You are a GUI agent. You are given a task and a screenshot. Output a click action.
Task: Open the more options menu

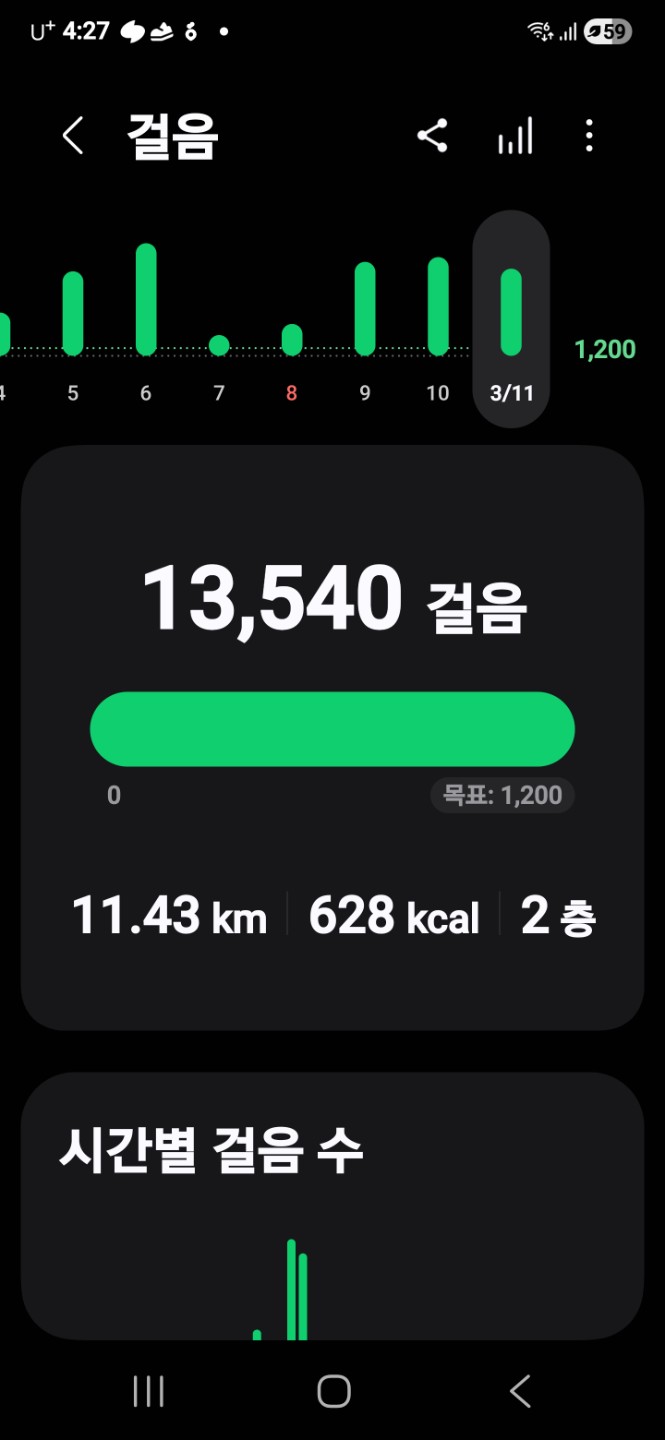[x=589, y=136]
